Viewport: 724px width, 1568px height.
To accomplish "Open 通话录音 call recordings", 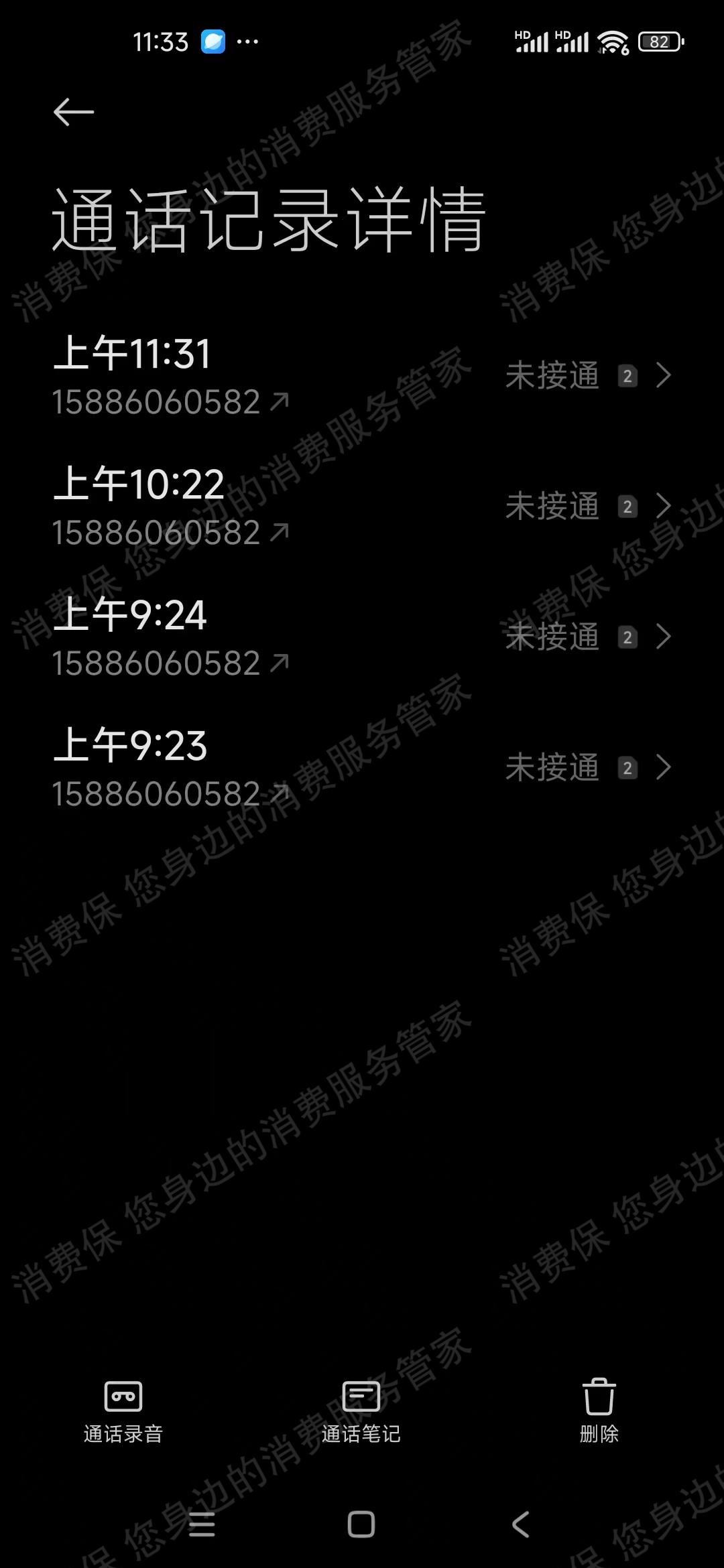I will pyautogui.click(x=123, y=1411).
